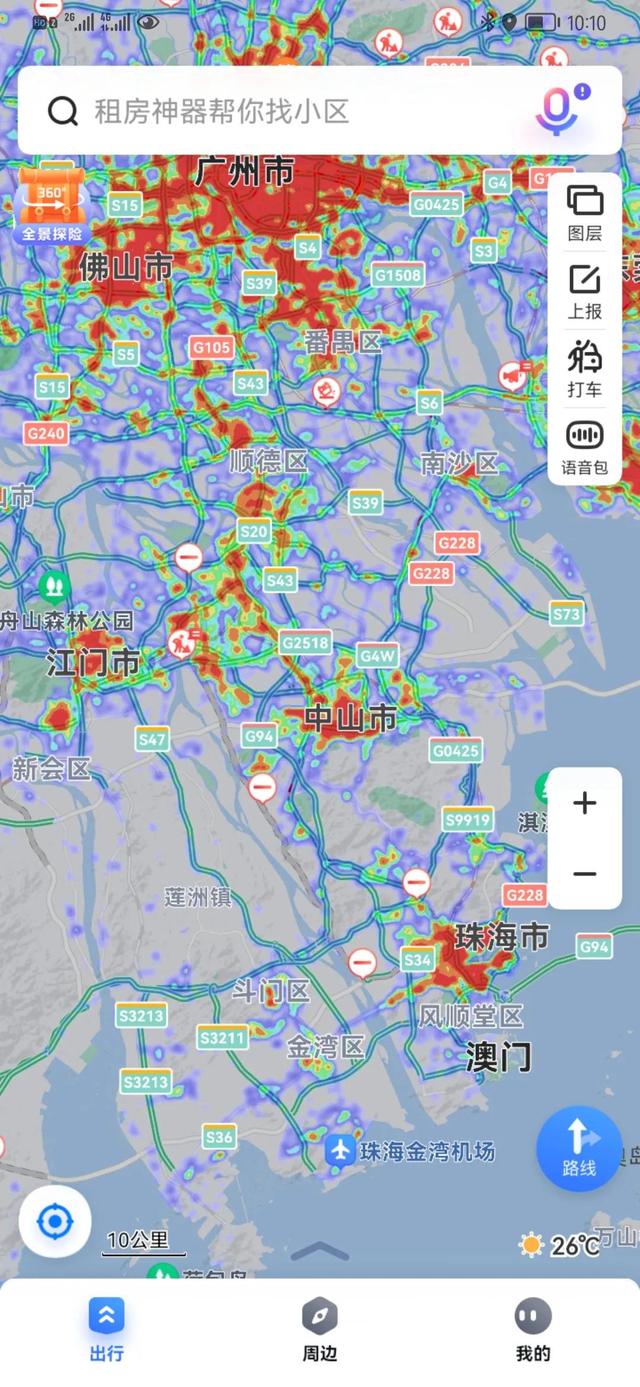Expand the bottom panel with the up chevron
Screen dimensions: 640x1387
tap(320, 1251)
